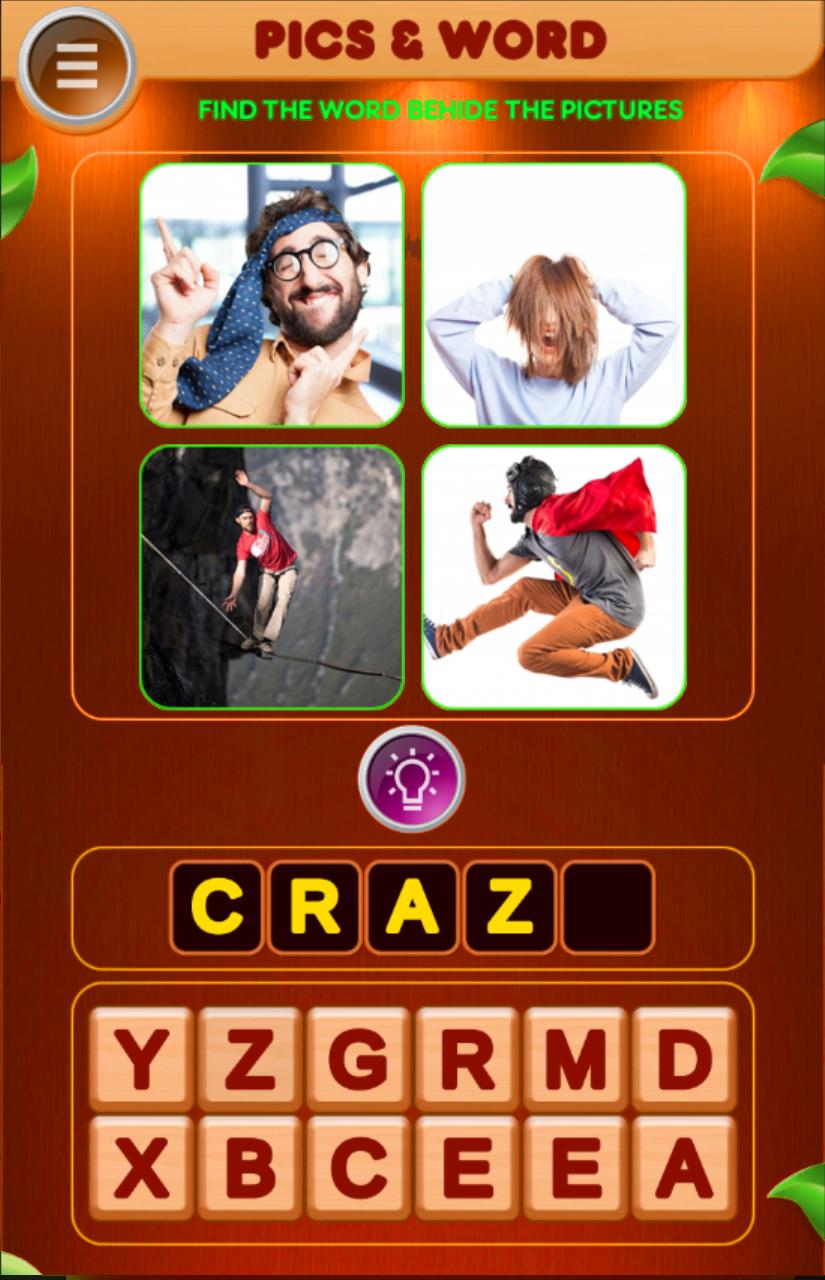Screen dimensions: 825x1280
Task: Tap the Y letter tile
Action: (142, 1058)
